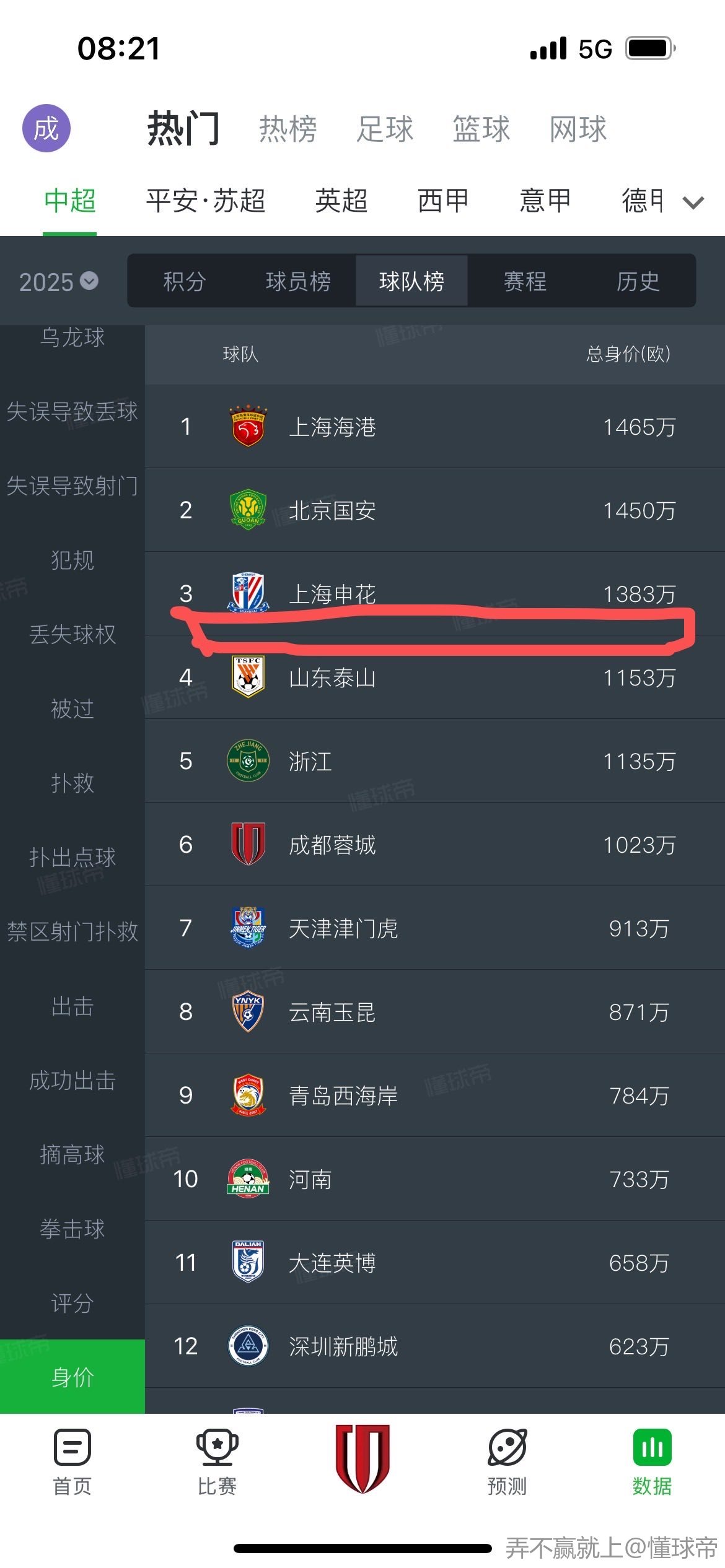Expand the league list chevron
725x1568 pixels.
click(693, 203)
